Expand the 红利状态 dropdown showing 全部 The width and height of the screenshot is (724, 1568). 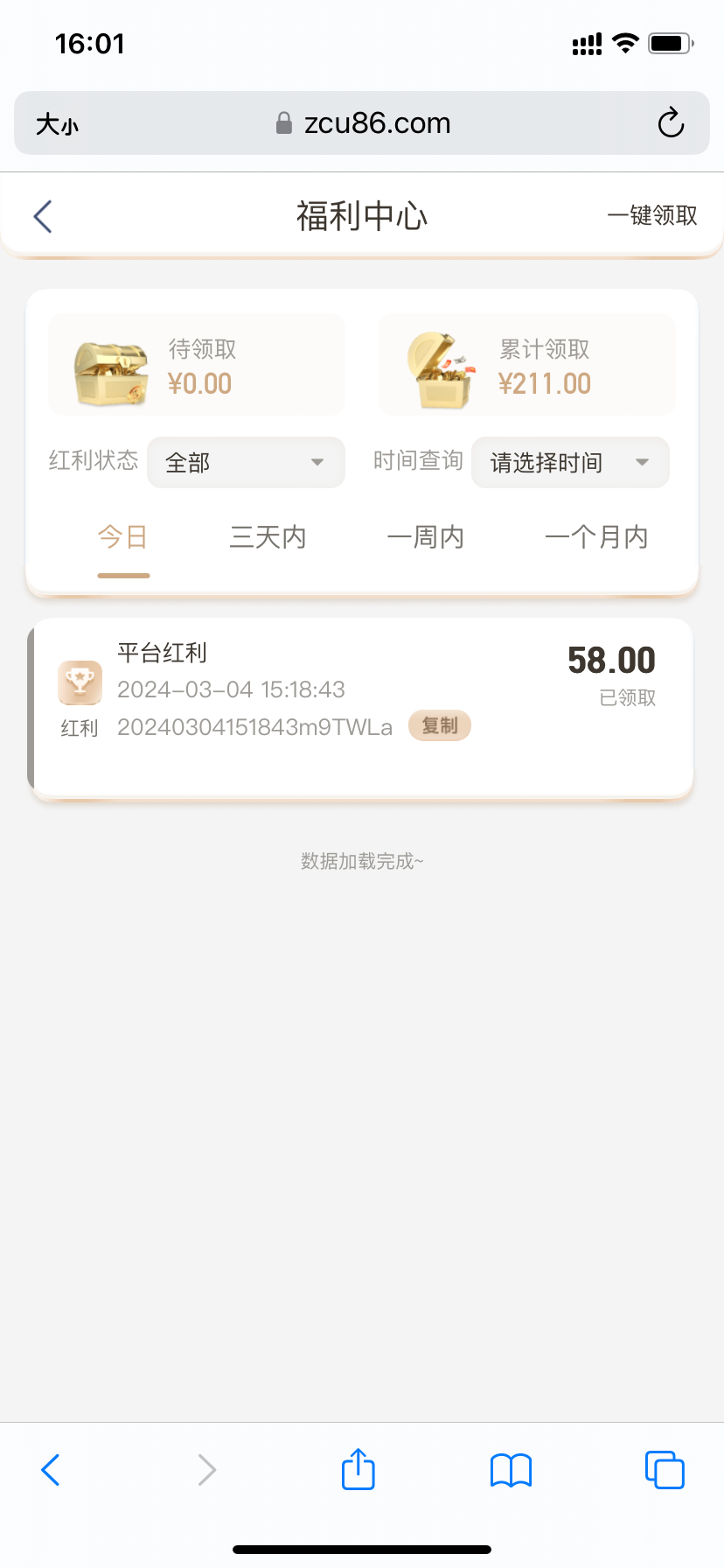point(246,462)
